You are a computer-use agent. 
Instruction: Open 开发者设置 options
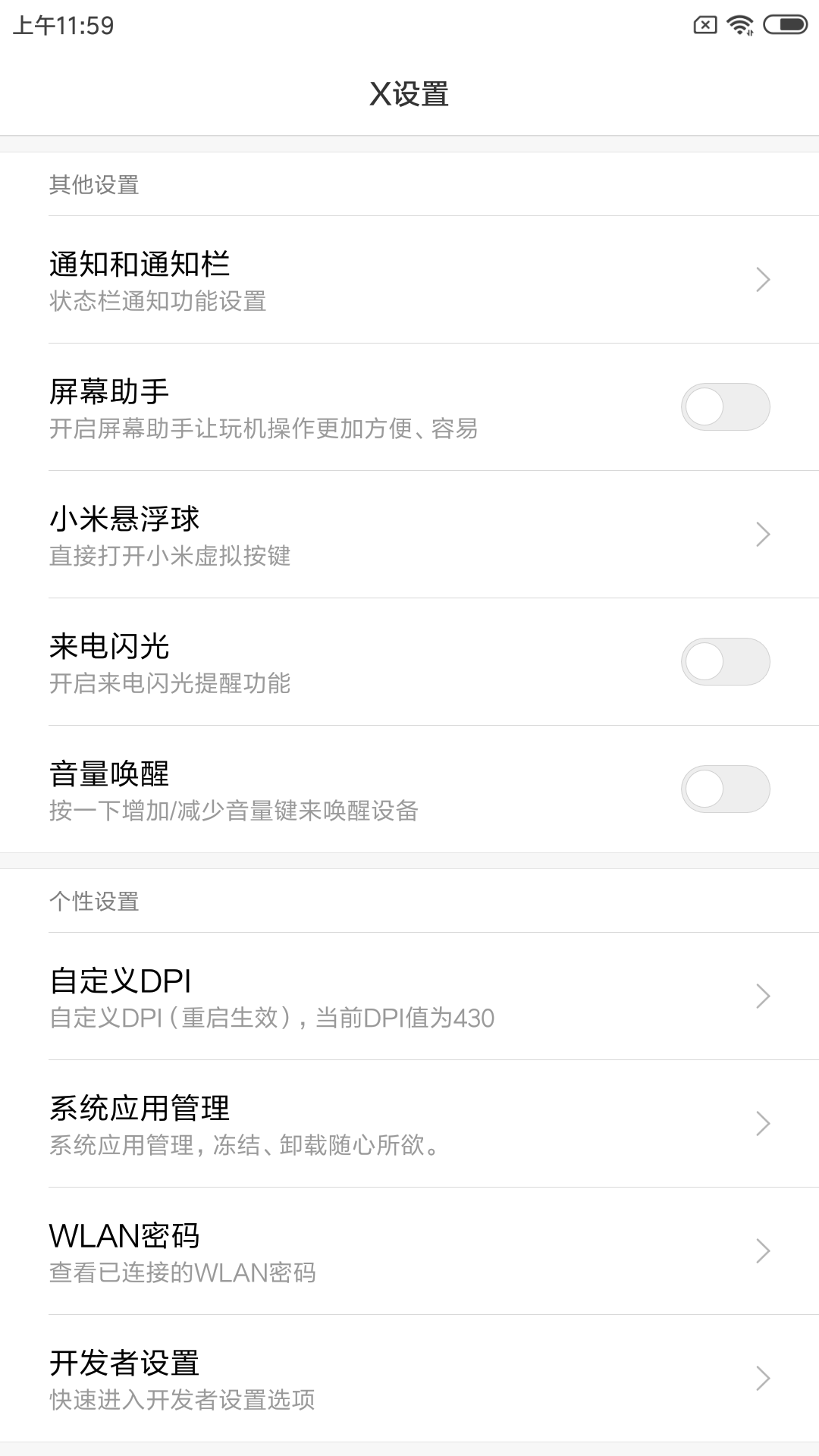point(409,1379)
